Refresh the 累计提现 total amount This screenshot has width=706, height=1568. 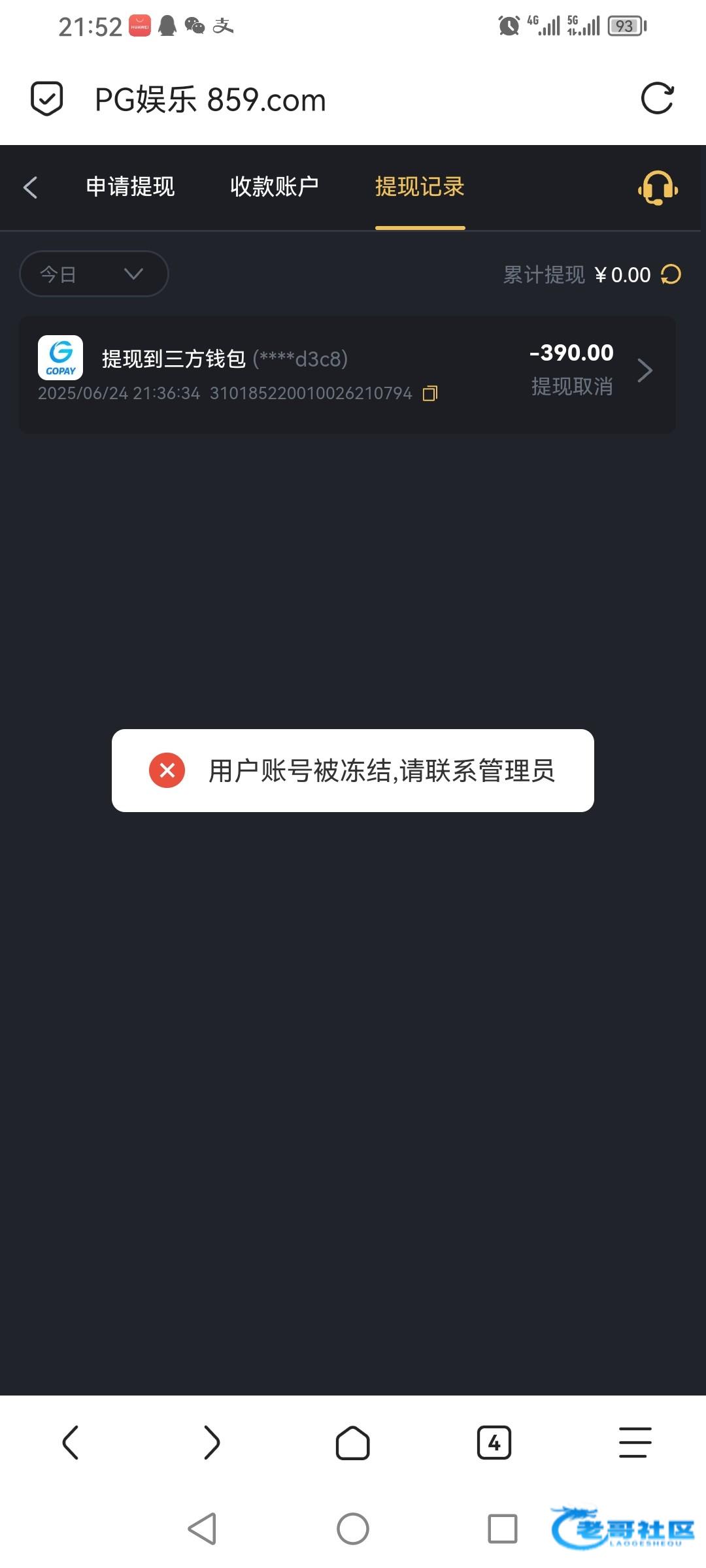click(x=671, y=274)
